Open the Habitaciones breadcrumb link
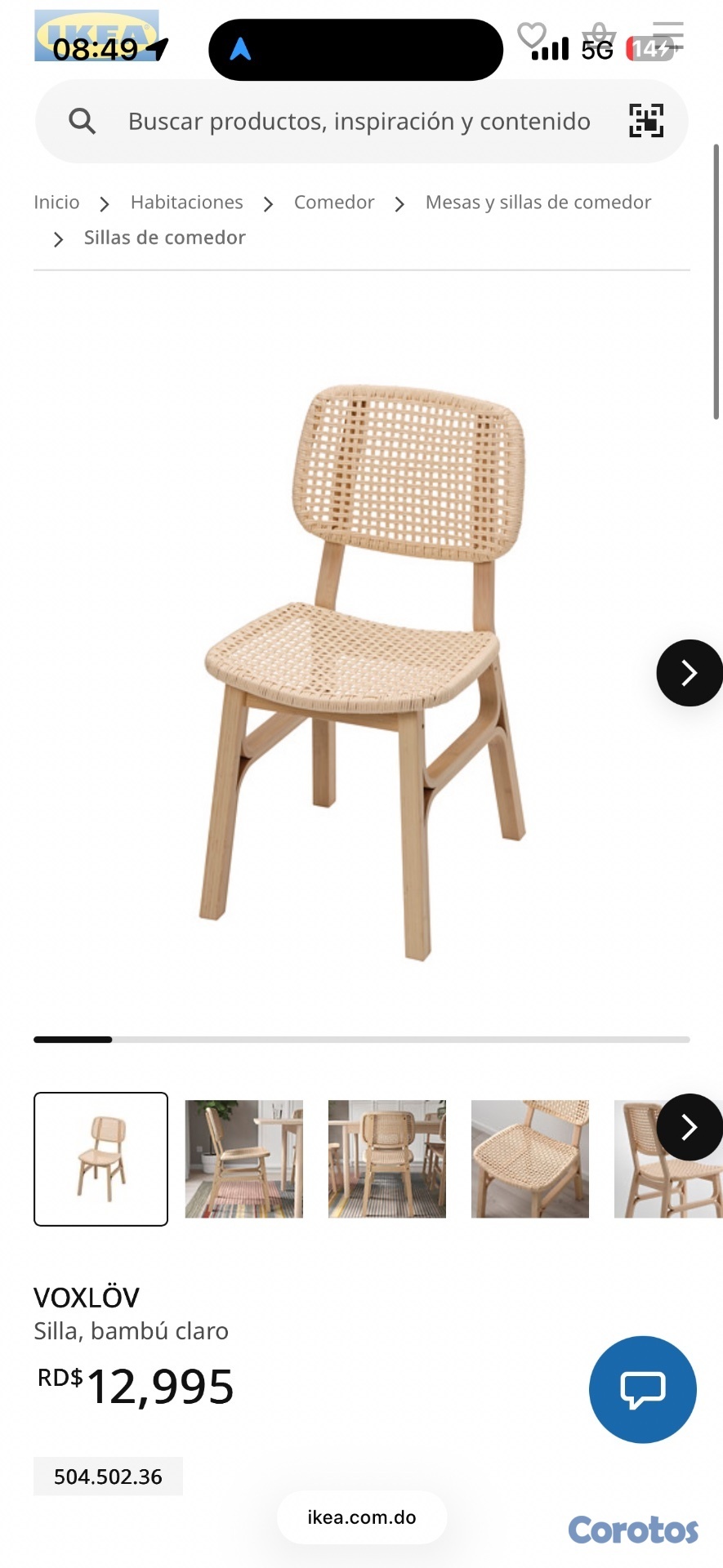The width and height of the screenshot is (723, 1568). coord(186,203)
